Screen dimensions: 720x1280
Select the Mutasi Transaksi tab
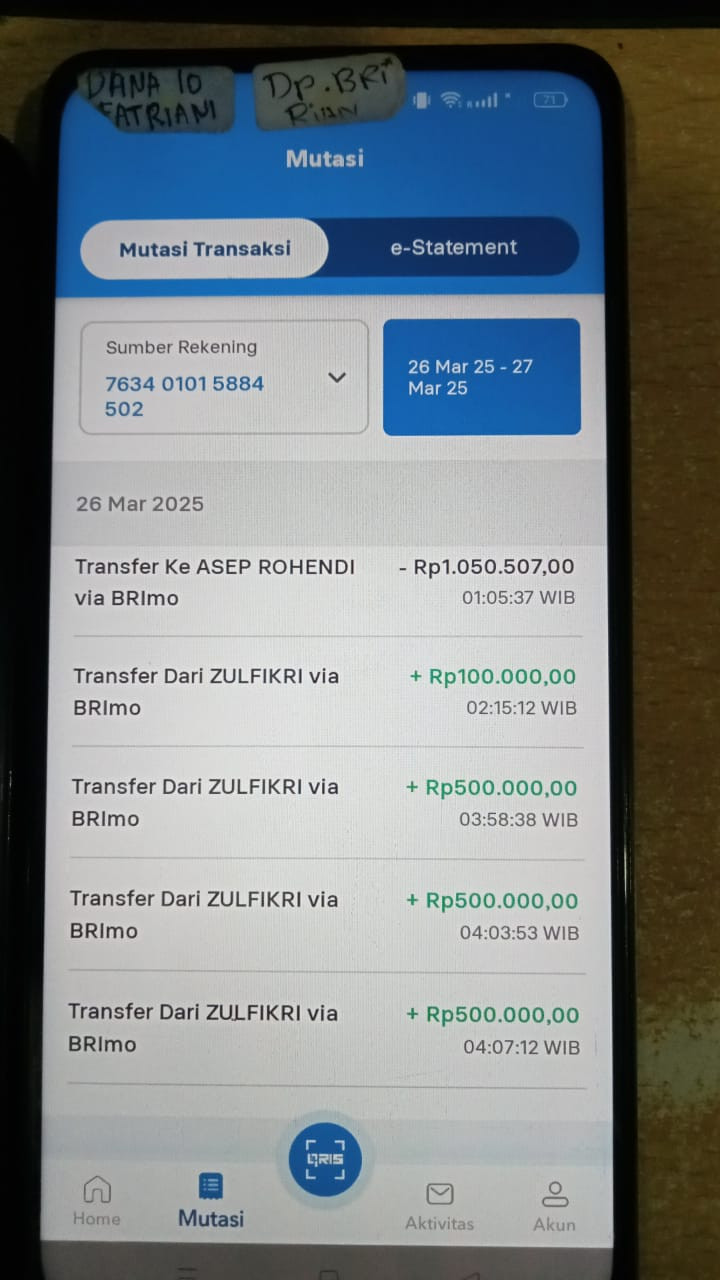[205, 248]
